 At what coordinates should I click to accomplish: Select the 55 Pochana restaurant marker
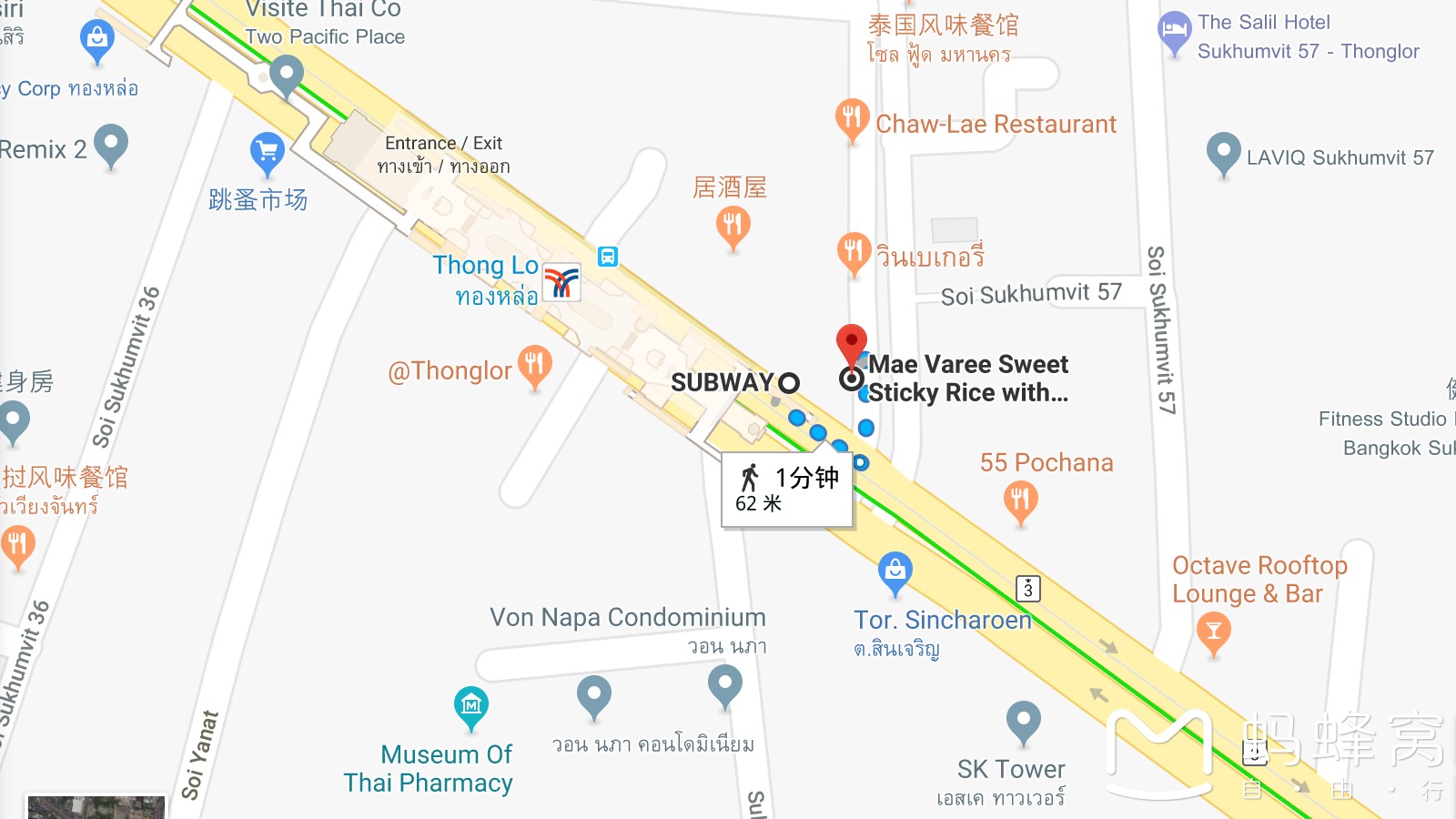pyautogui.click(x=1020, y=500)
